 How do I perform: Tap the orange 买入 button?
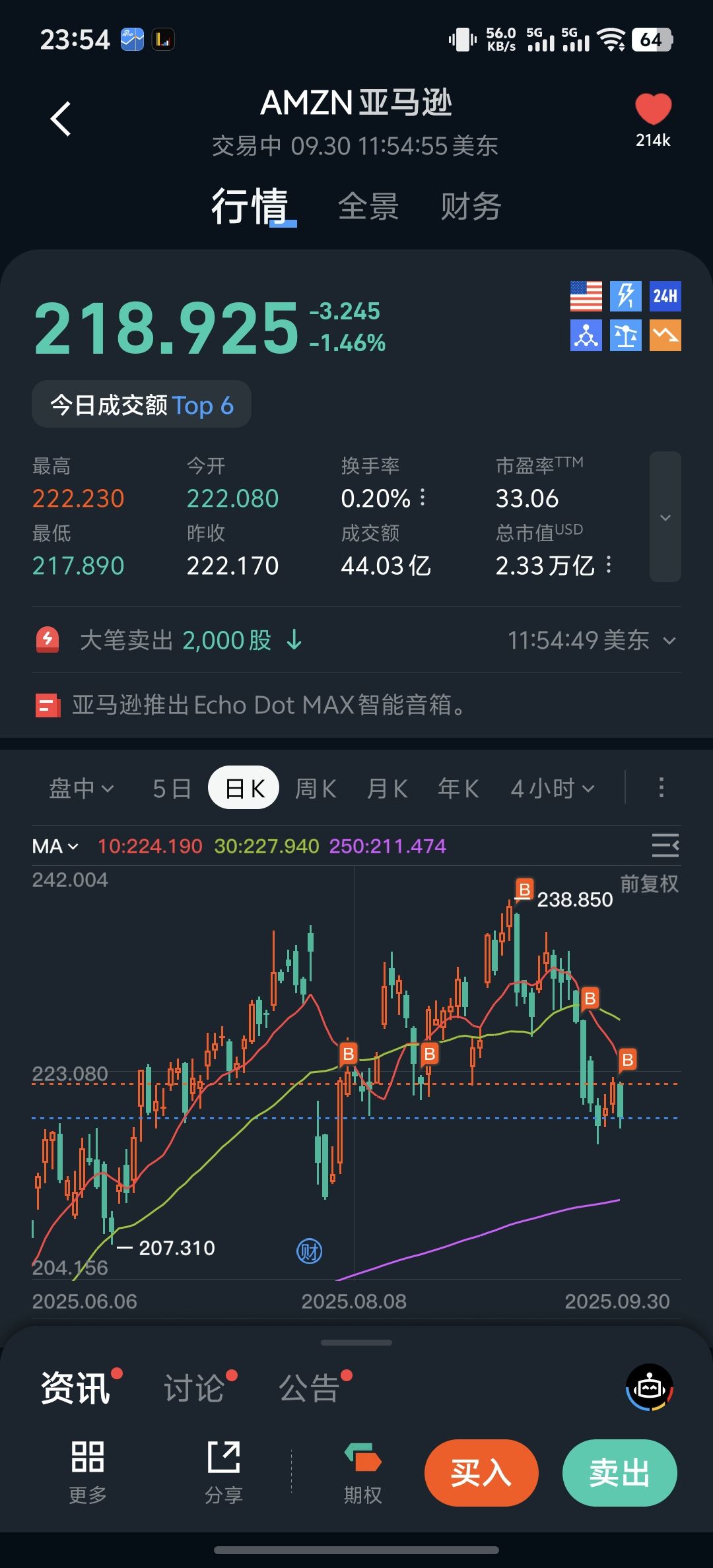[481, 1473]
